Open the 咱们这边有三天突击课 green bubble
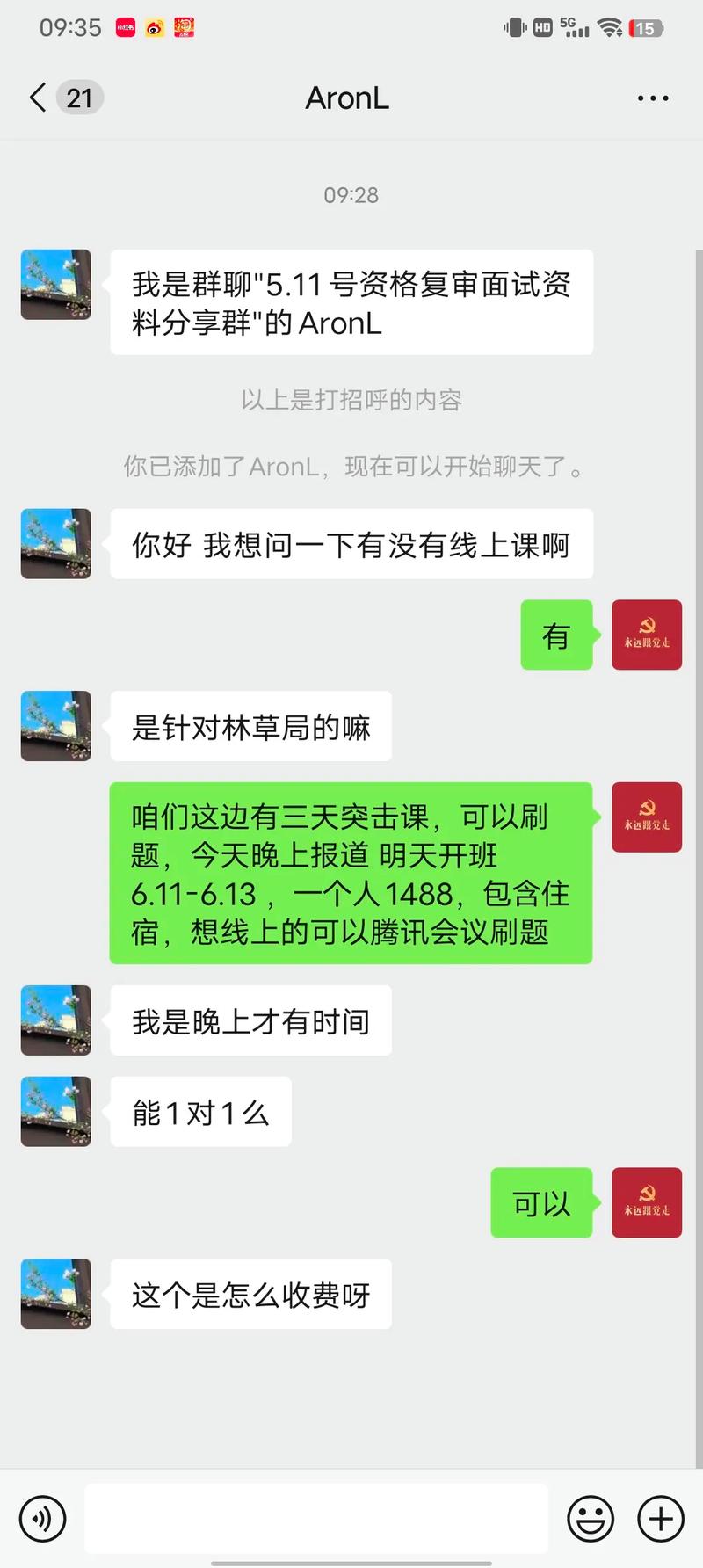 [x=351, y=875]
